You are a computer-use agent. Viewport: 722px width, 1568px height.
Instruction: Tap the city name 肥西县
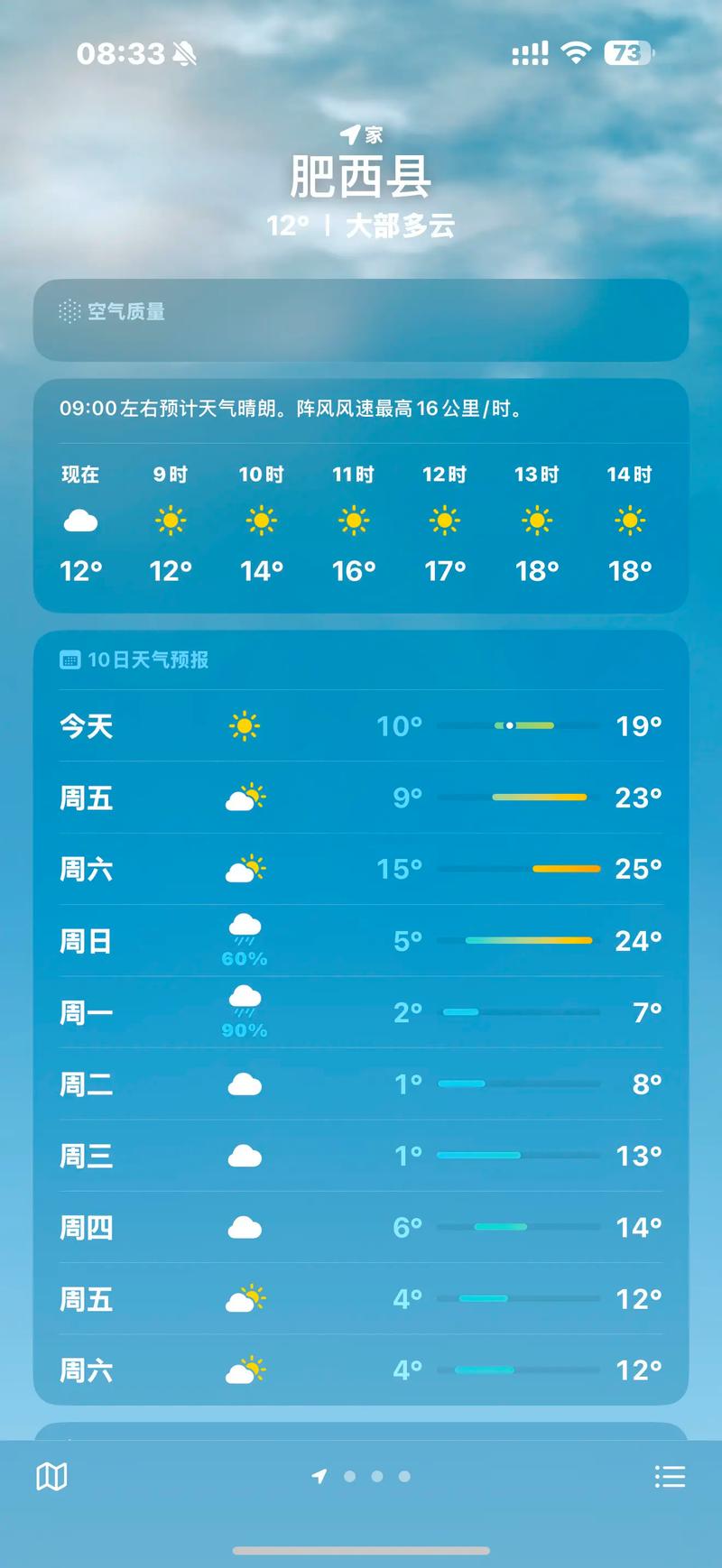[360, 177]
